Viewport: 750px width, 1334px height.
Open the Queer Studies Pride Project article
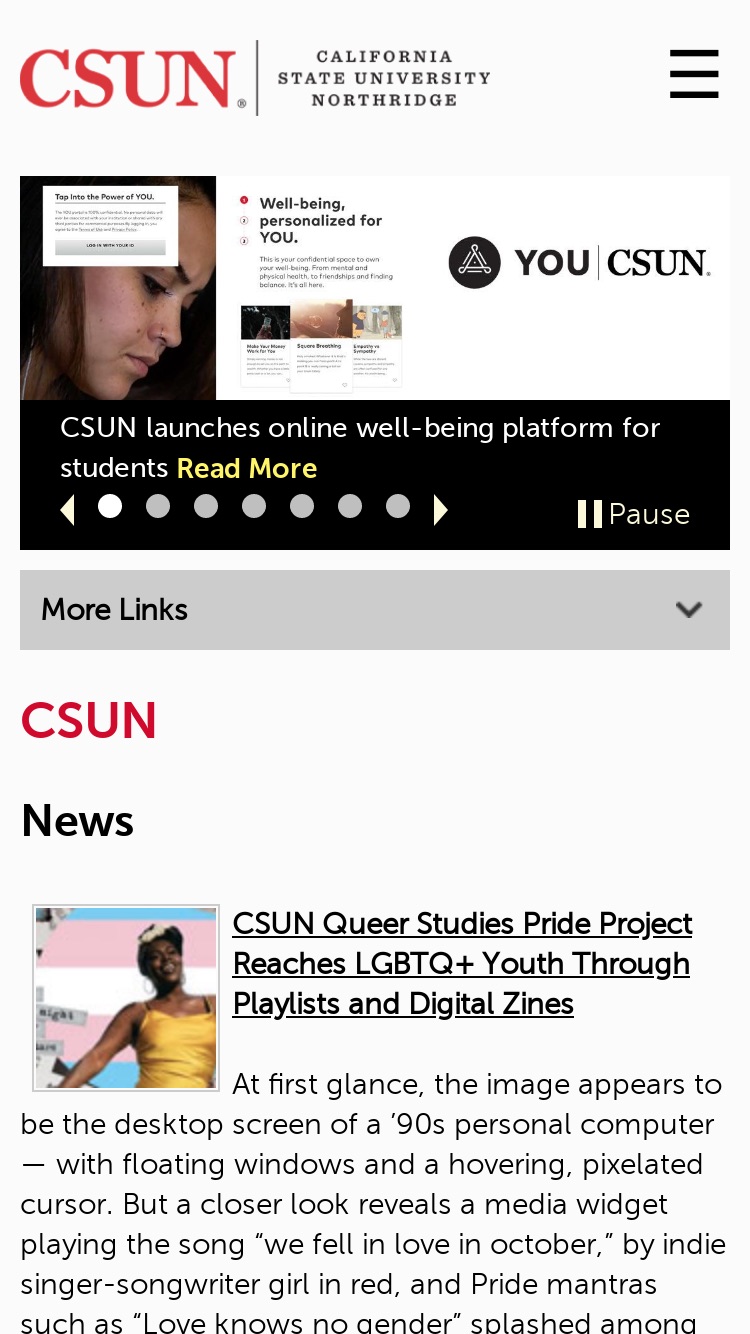462,963
